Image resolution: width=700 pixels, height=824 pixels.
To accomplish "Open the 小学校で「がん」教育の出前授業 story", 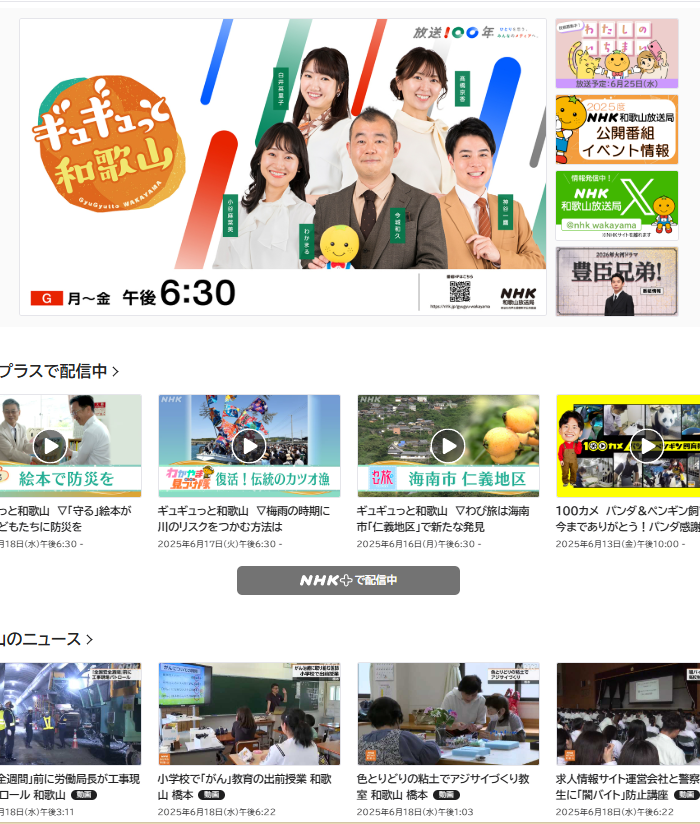I will pos(249,713).
